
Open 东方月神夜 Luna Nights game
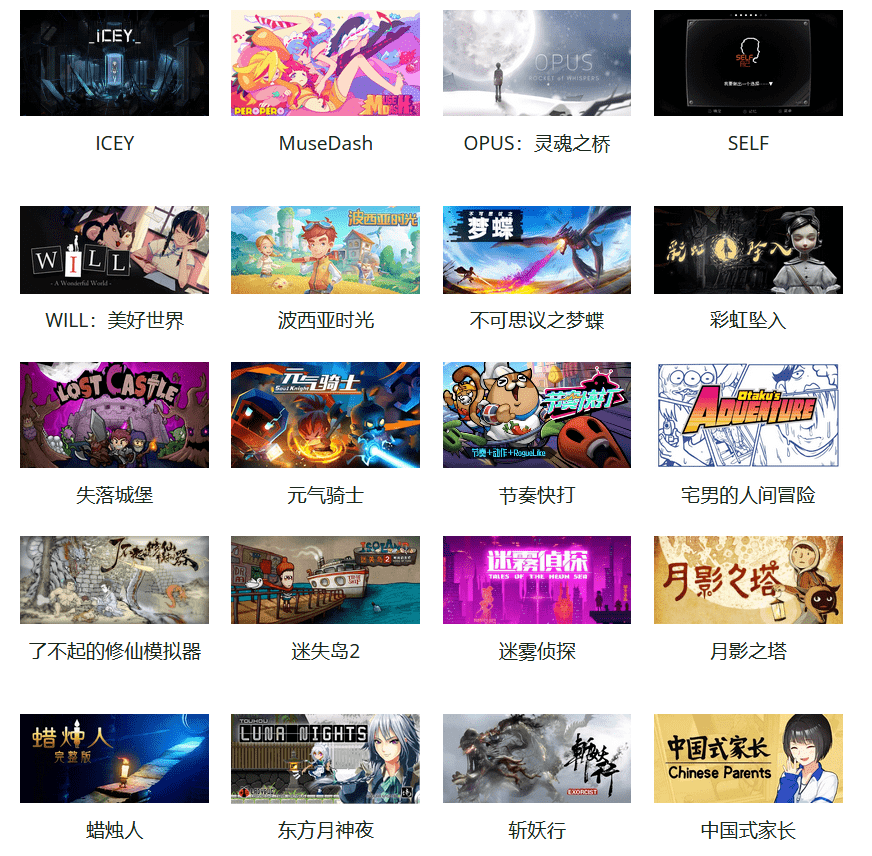(325, 758)
